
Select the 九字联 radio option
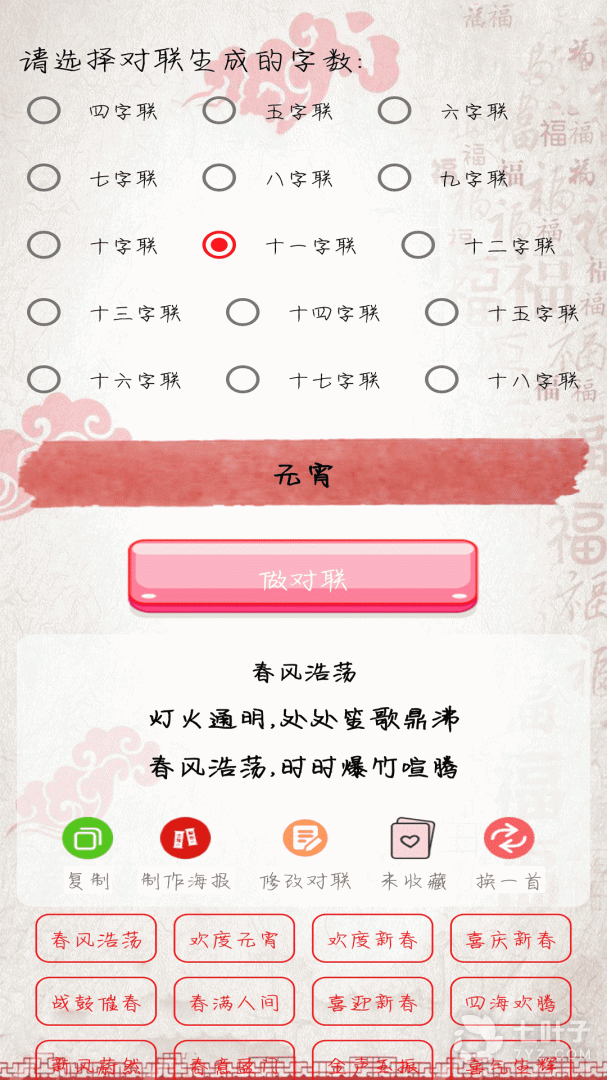pyautogui.click(x=395, y=179)
